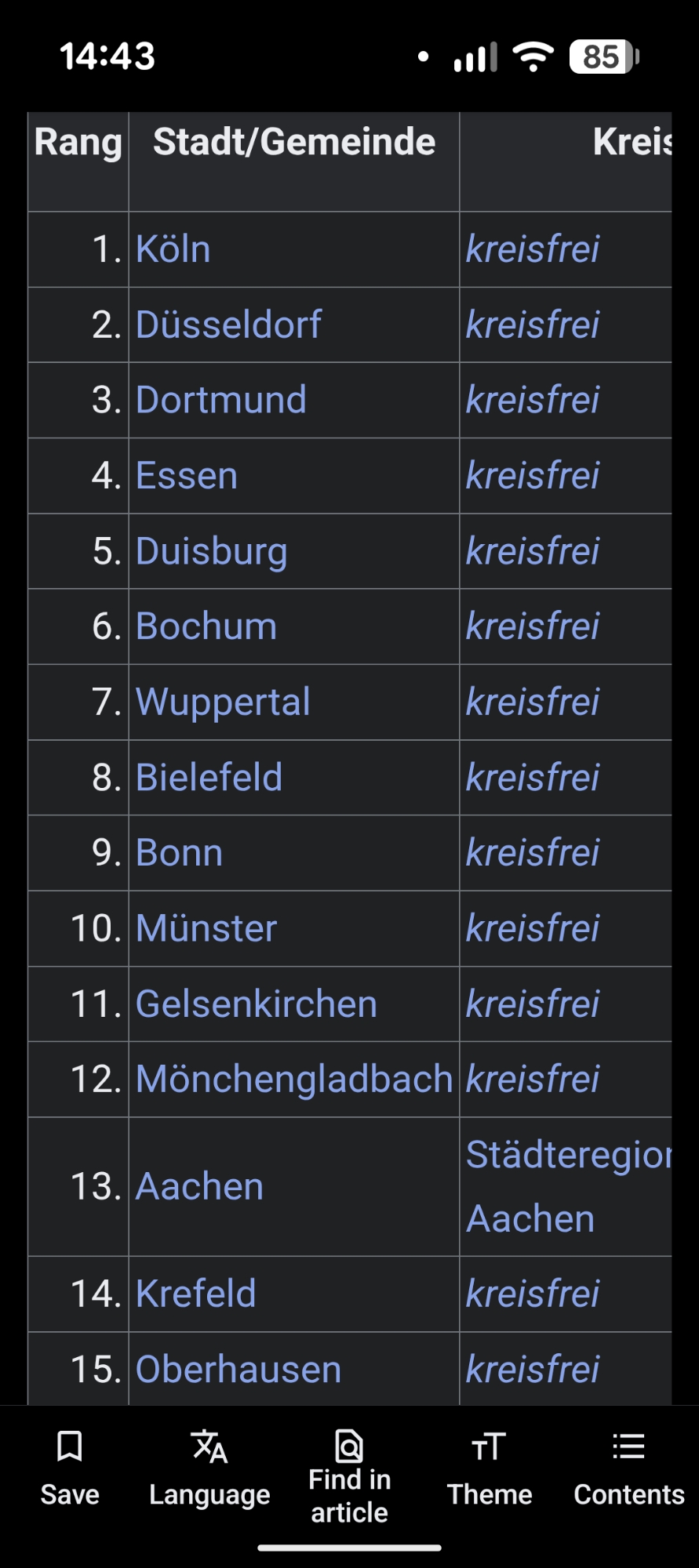The image size is (699, 1568).
Task: Follow the Dortmund link
Action: 220,400
